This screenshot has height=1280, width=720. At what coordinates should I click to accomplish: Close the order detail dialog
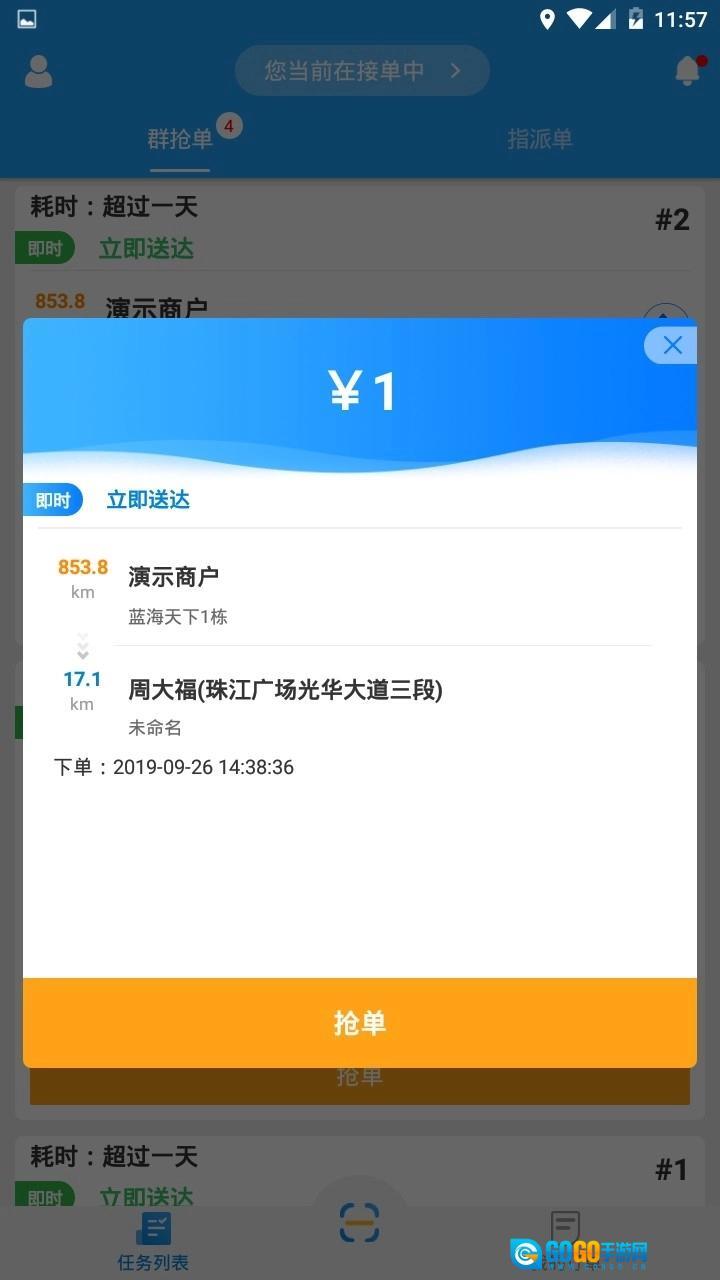(x=671, y=346)
